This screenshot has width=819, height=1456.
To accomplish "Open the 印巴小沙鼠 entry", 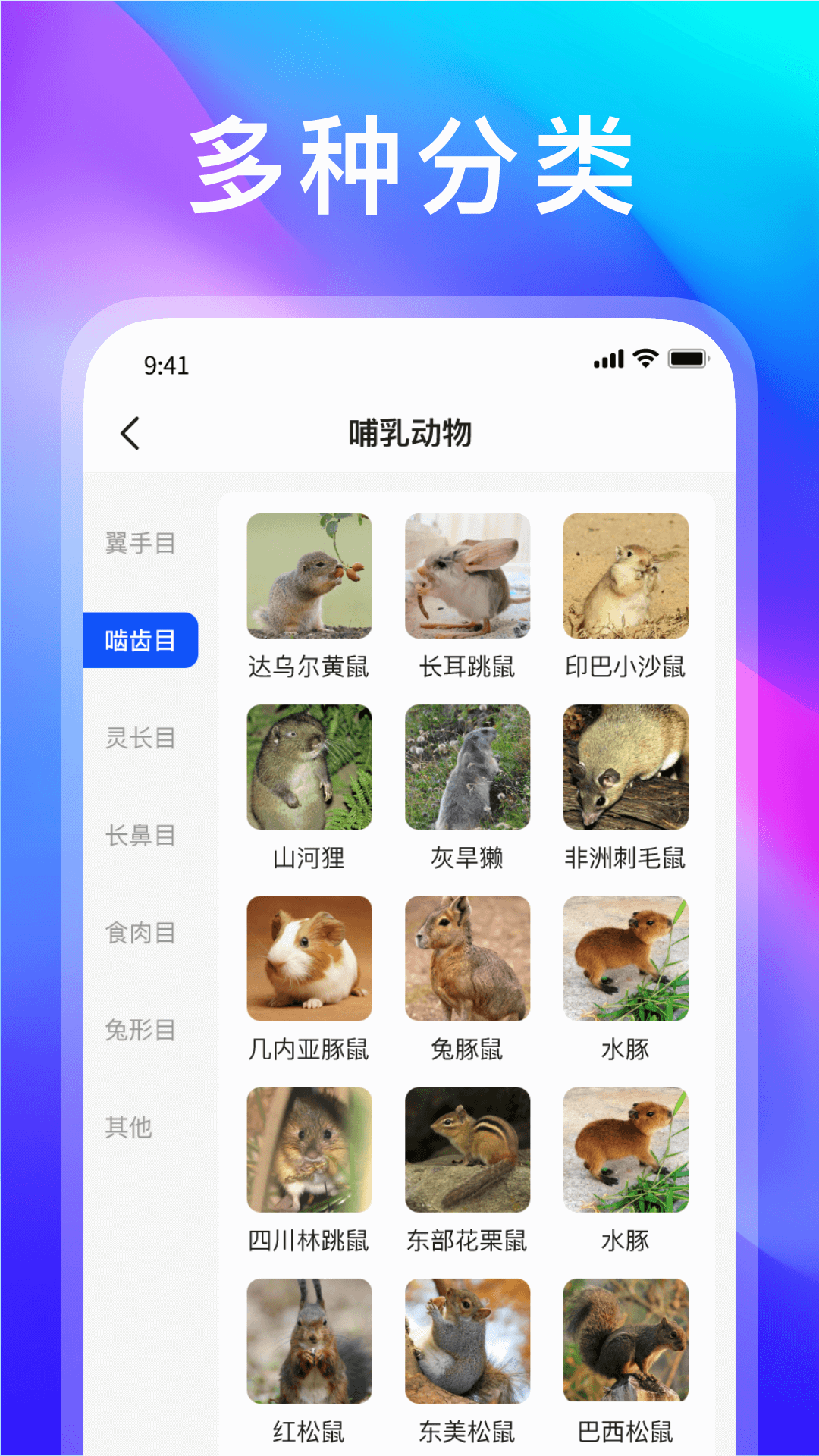I will (x=625, y=576).
